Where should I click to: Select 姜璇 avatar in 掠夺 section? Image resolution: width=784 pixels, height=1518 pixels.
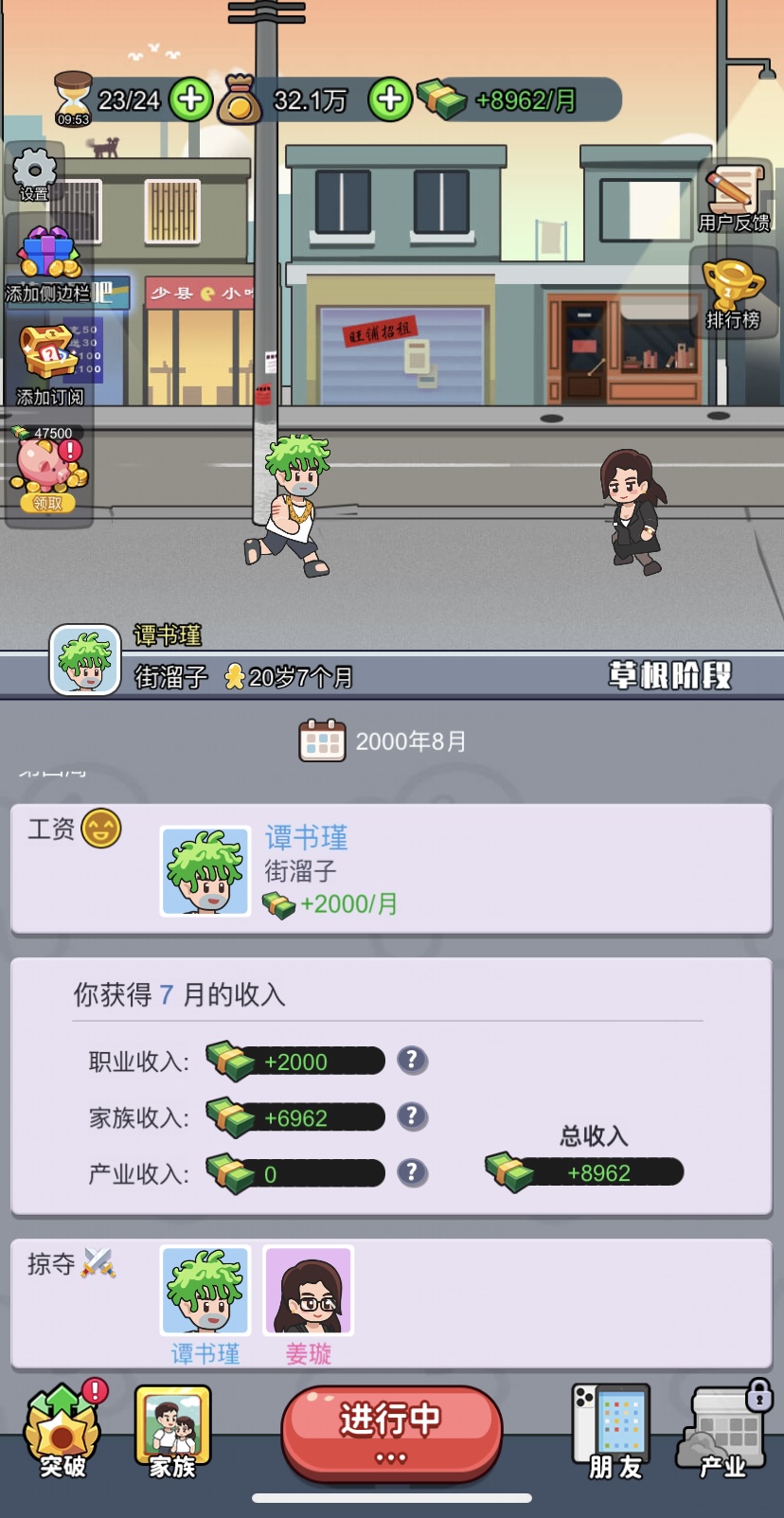click(309, 1292)
